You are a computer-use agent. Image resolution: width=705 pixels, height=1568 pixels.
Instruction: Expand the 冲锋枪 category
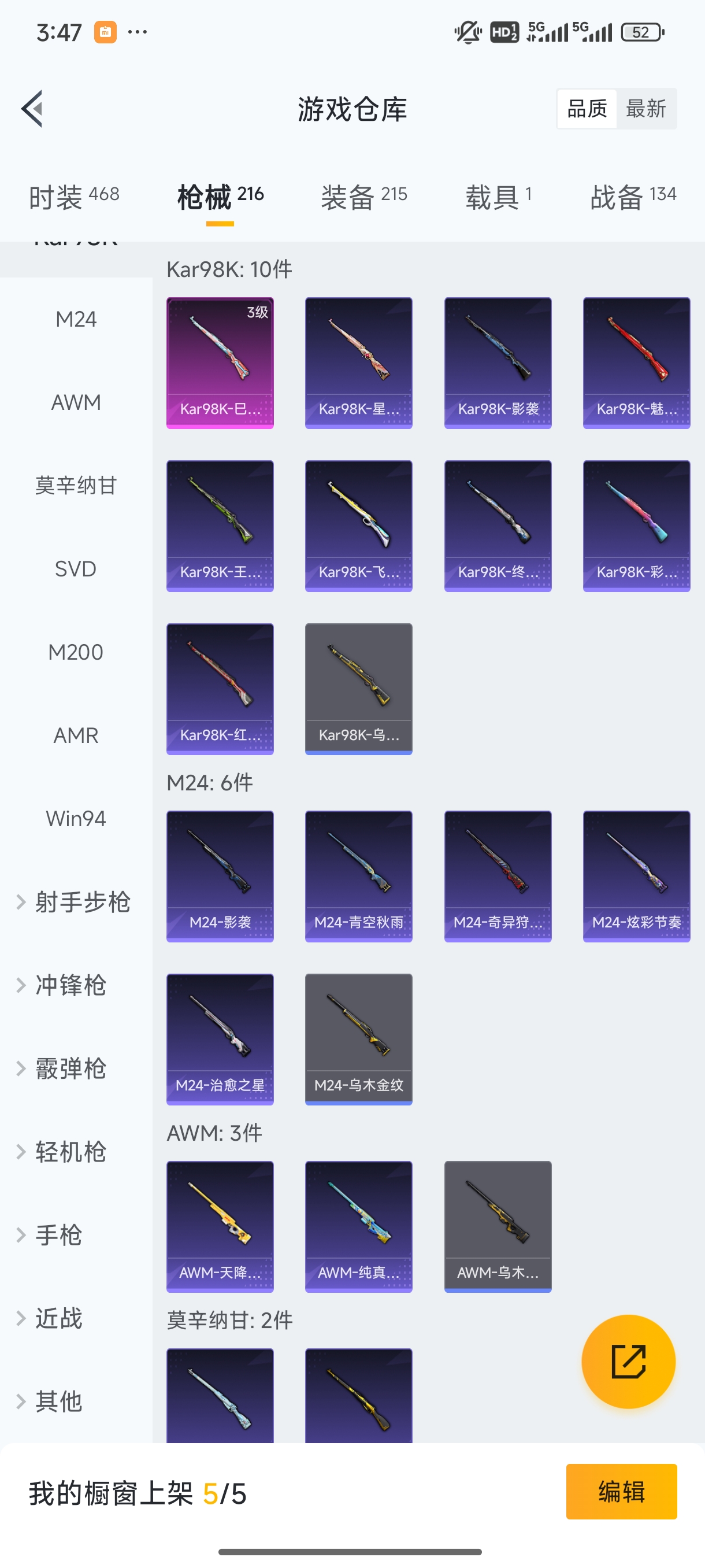click(x=69, y=985)
